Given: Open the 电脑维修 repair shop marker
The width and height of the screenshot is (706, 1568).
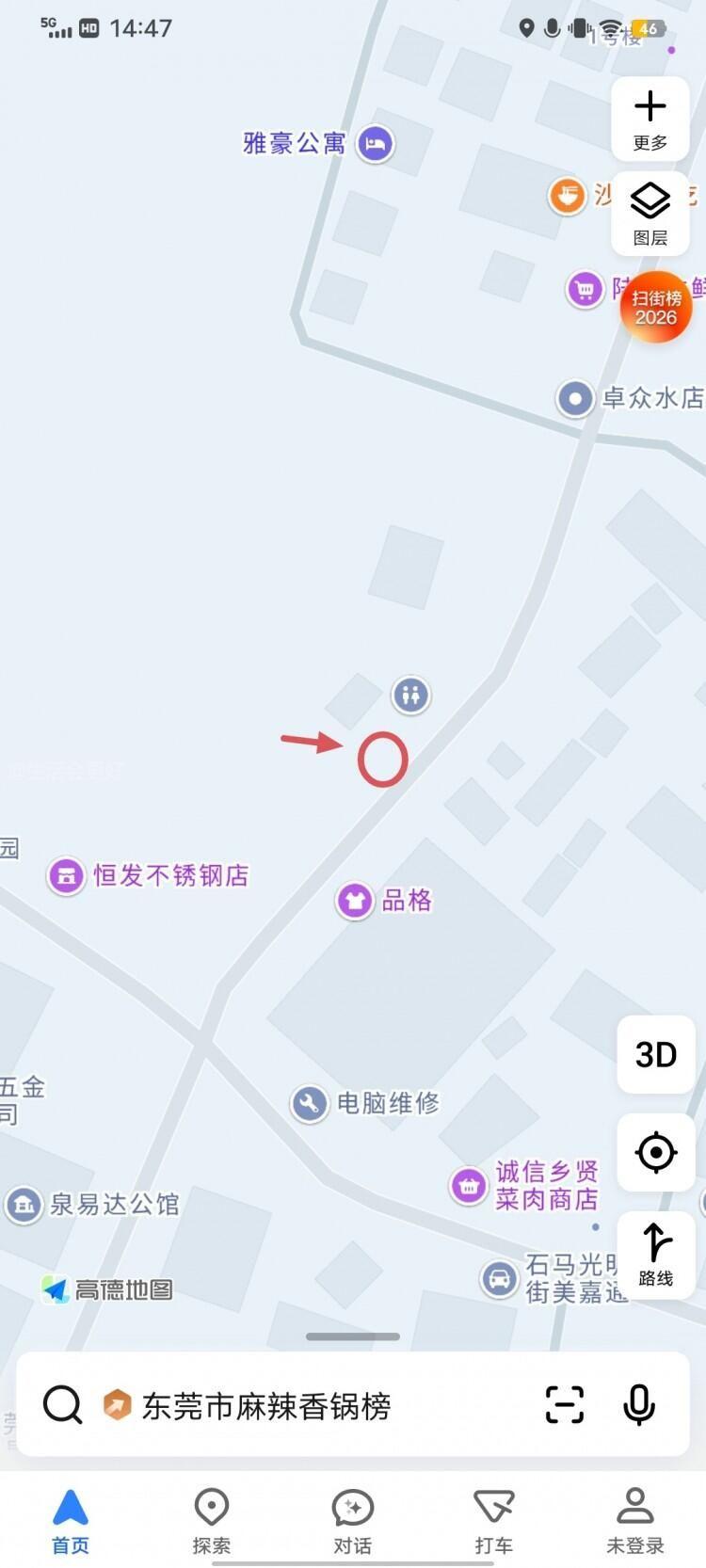Looking at the screenshot, I should point(309,1103).
